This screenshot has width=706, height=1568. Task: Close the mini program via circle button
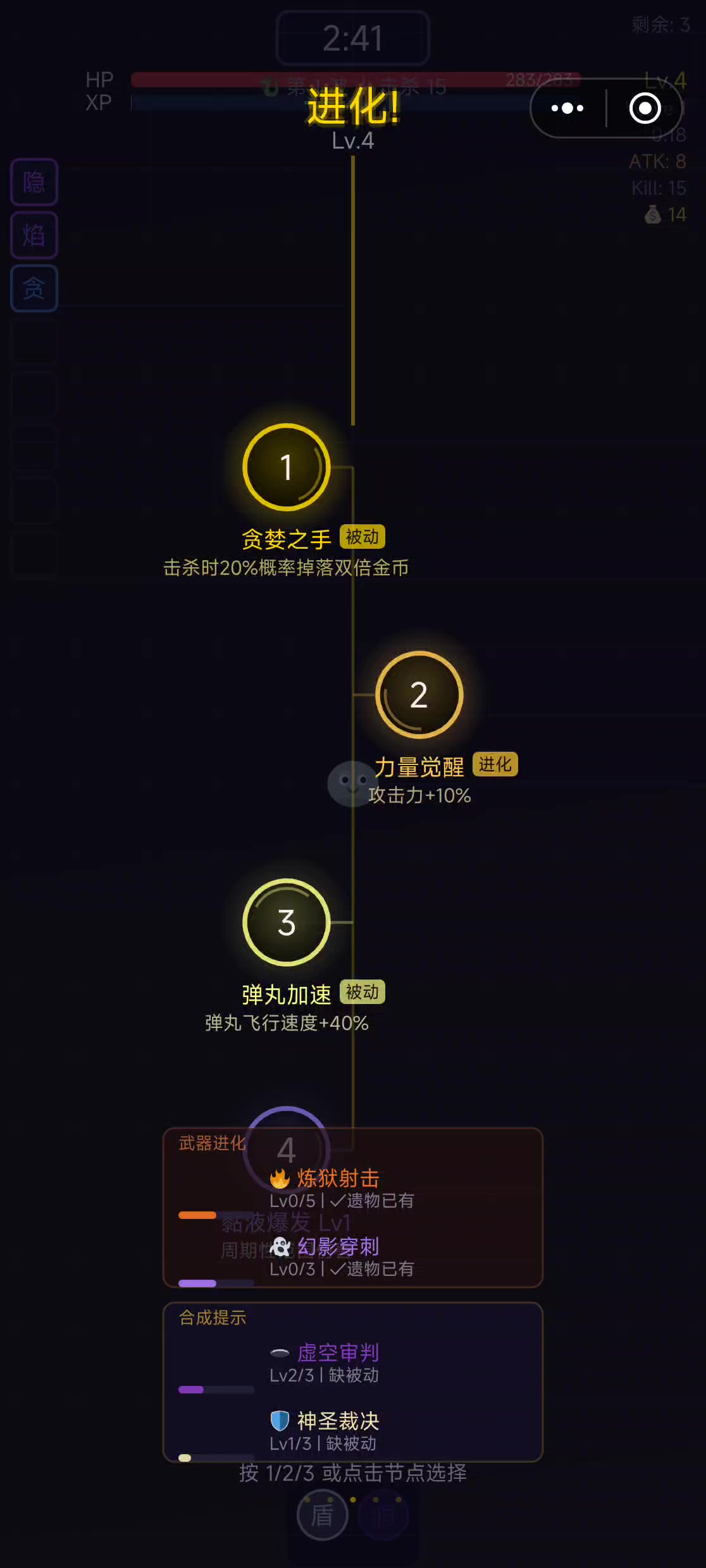point(645,108)
